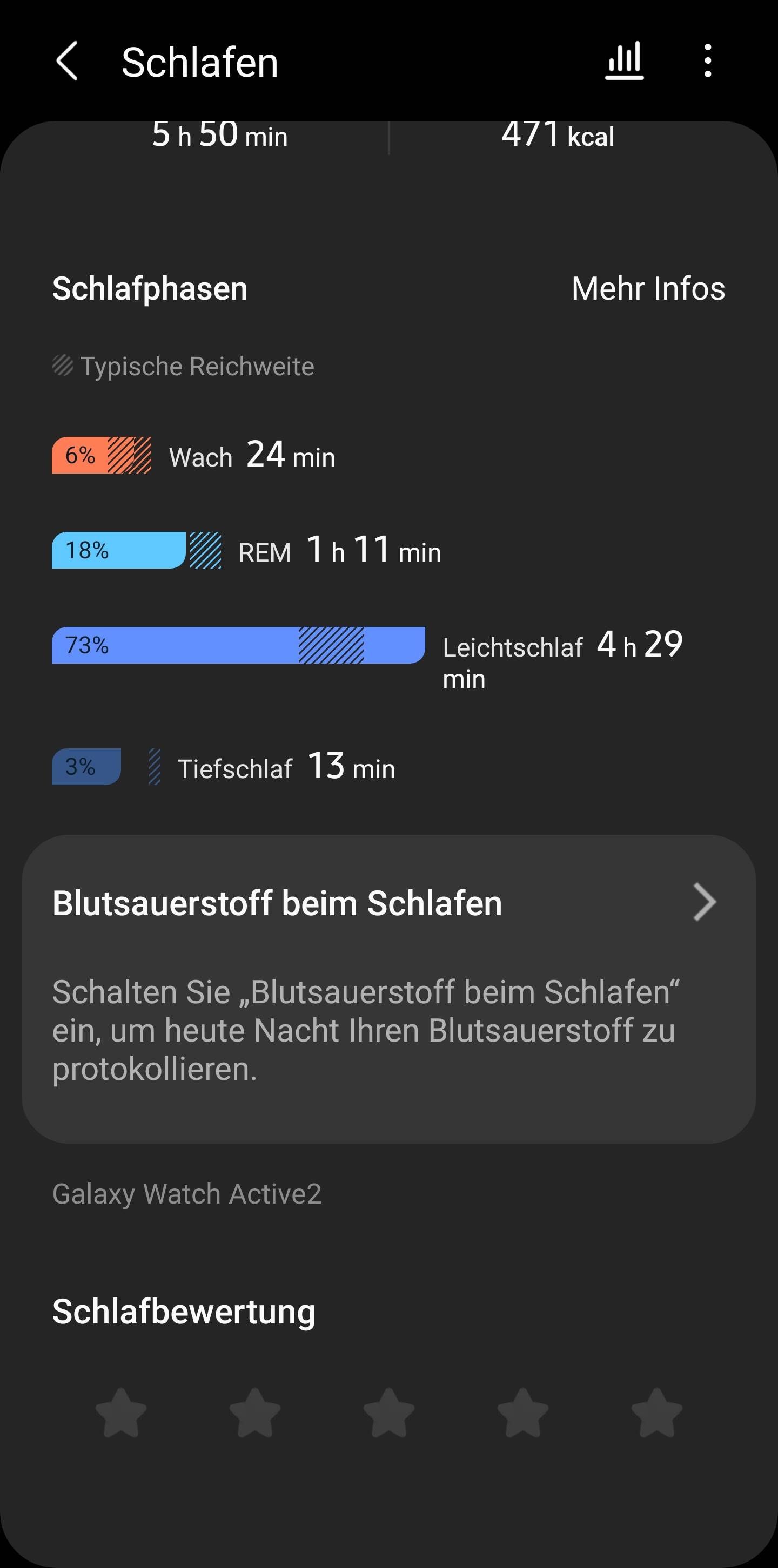Image resolution: width=778 pixels, height=1568 pixels.
Task: Select the 5 h 50 min sleep duration
Action: click(220, 135)
